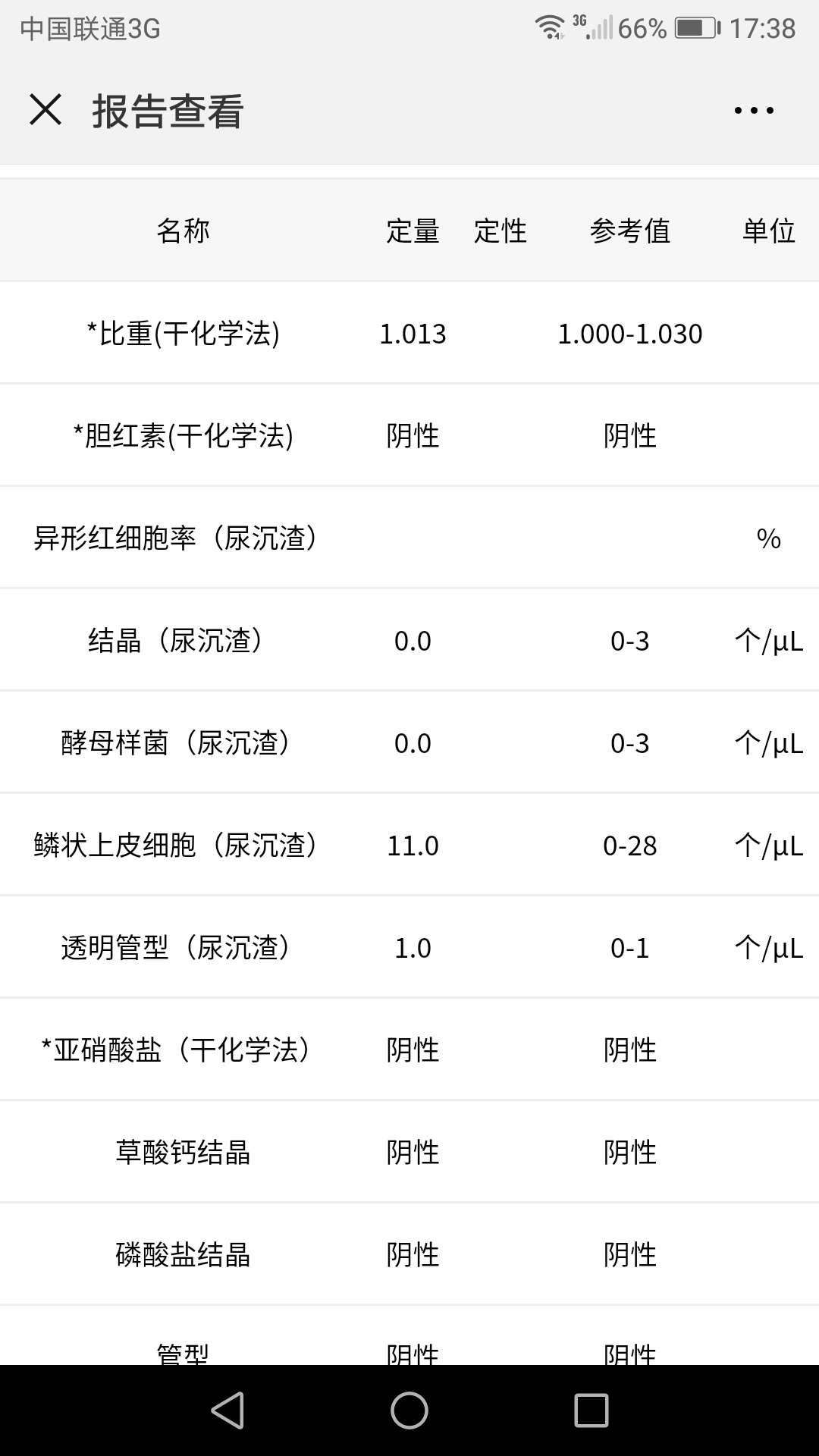The image size is (819, 1456).
Task: Tap the close X to exit report view
Action: pos(45,110)
